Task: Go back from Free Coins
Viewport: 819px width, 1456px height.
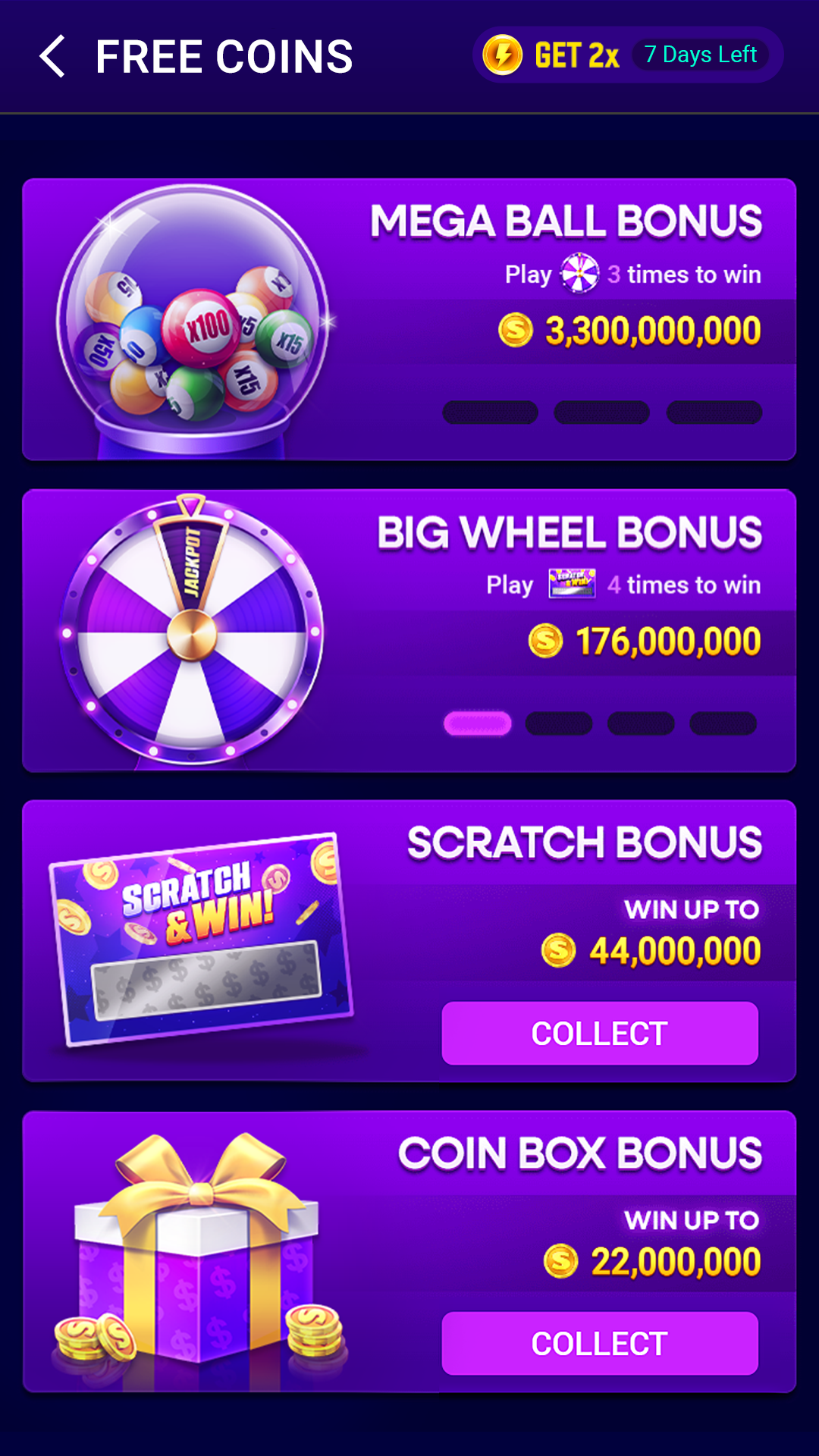Action: pyautogui.click(x=53, y=57)
